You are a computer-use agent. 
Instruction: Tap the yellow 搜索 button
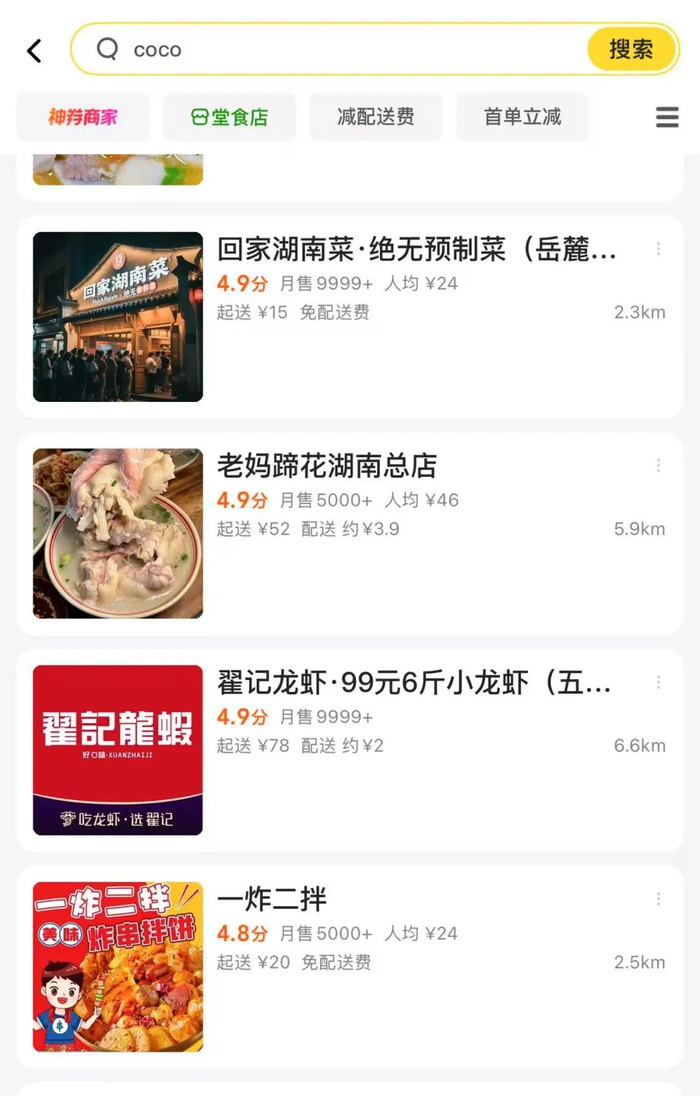tap(631, 49)
